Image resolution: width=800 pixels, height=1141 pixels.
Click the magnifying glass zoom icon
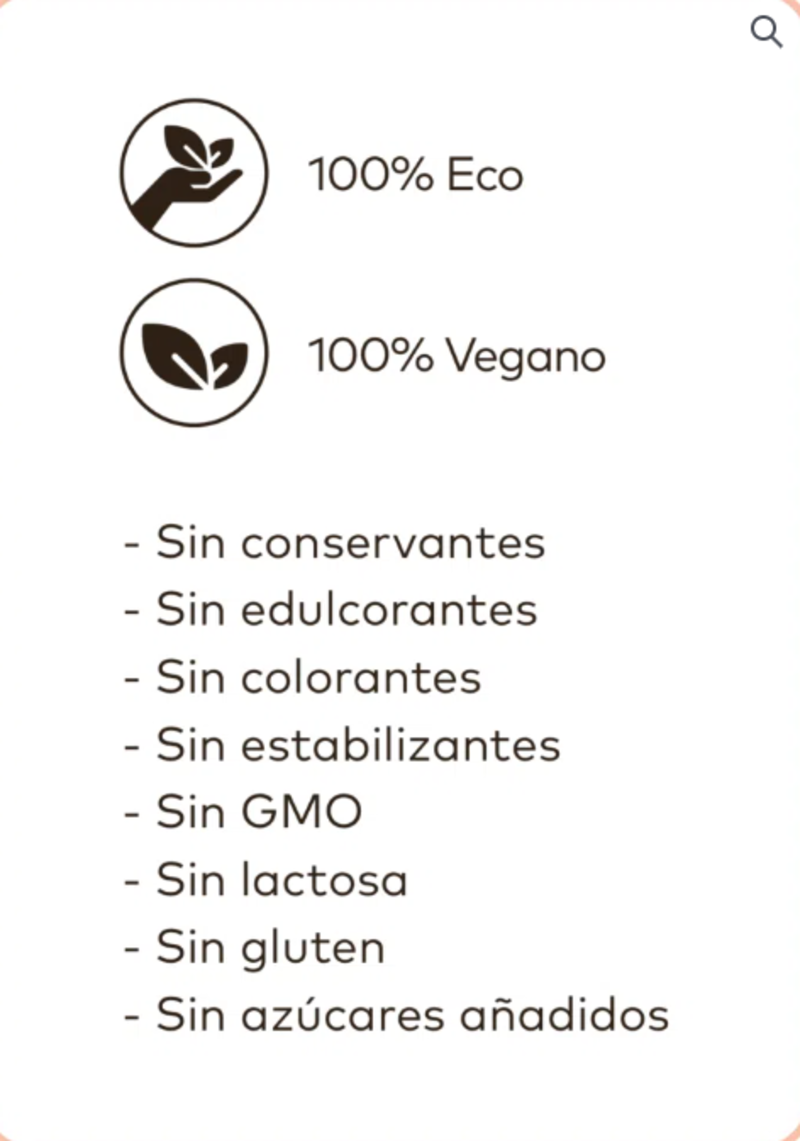click(766, 32)
